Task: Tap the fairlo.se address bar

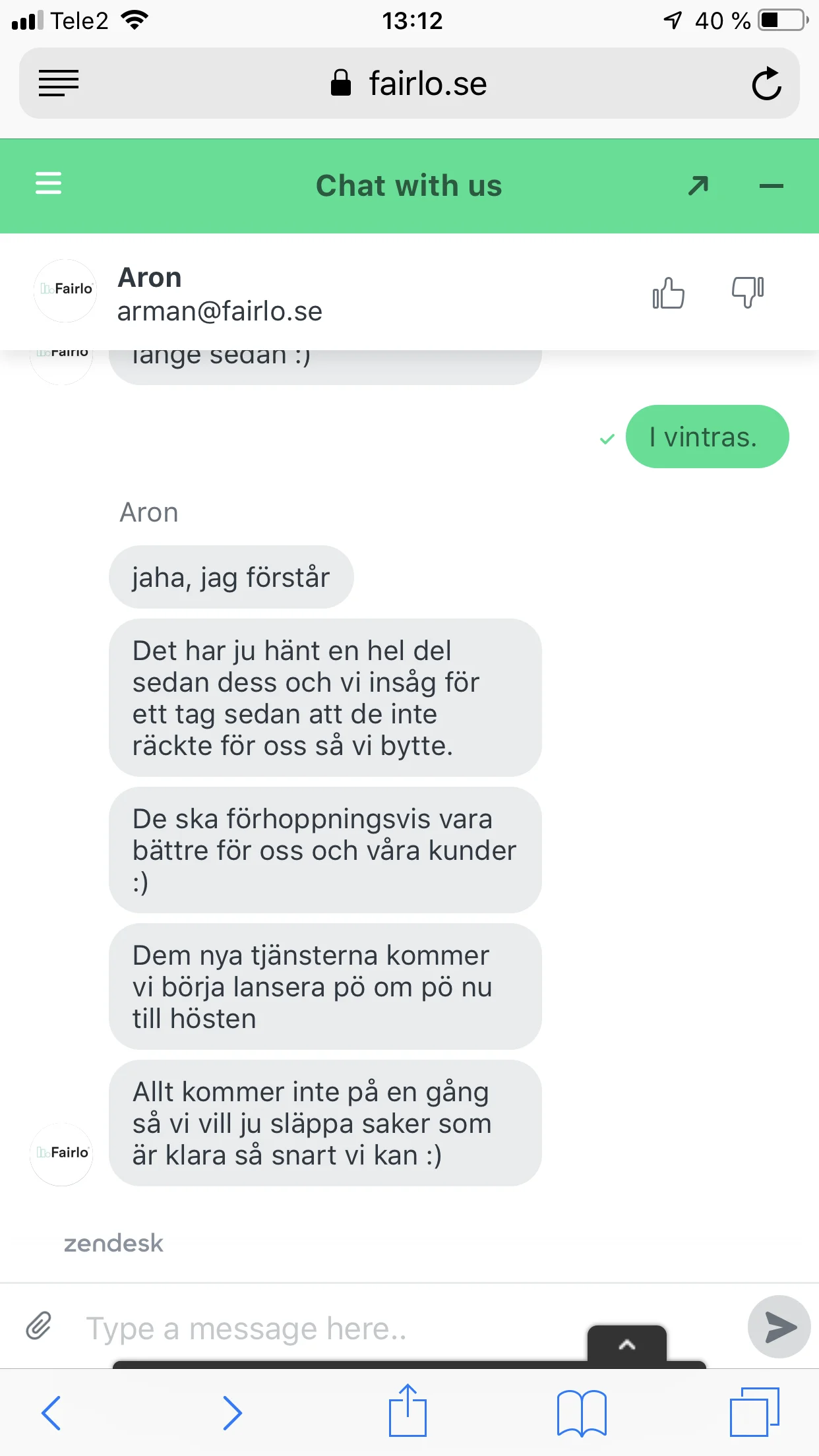Action: pyautogui.click(x=409, y=83)
